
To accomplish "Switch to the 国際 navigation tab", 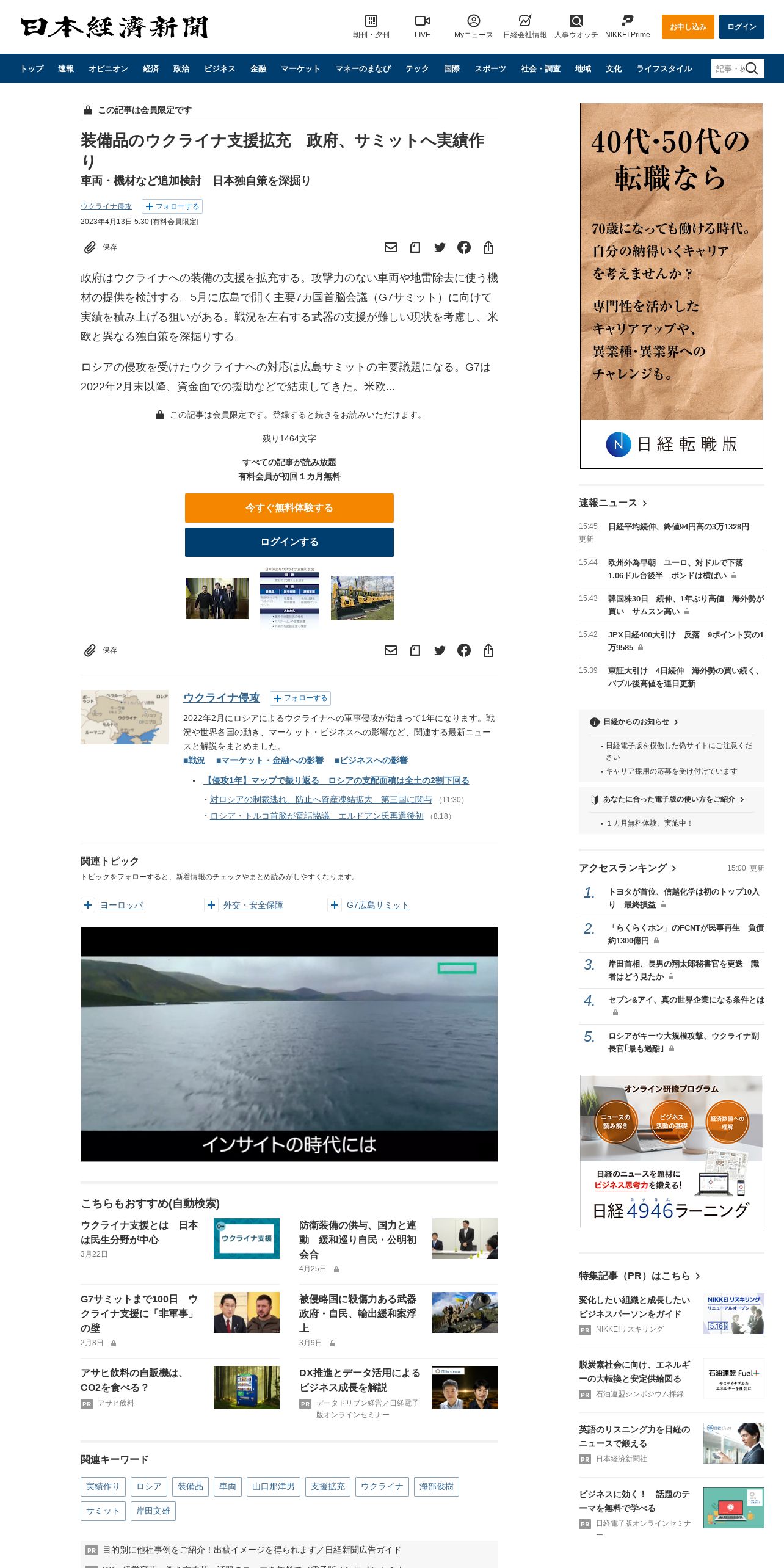I will tap(451, 69).
